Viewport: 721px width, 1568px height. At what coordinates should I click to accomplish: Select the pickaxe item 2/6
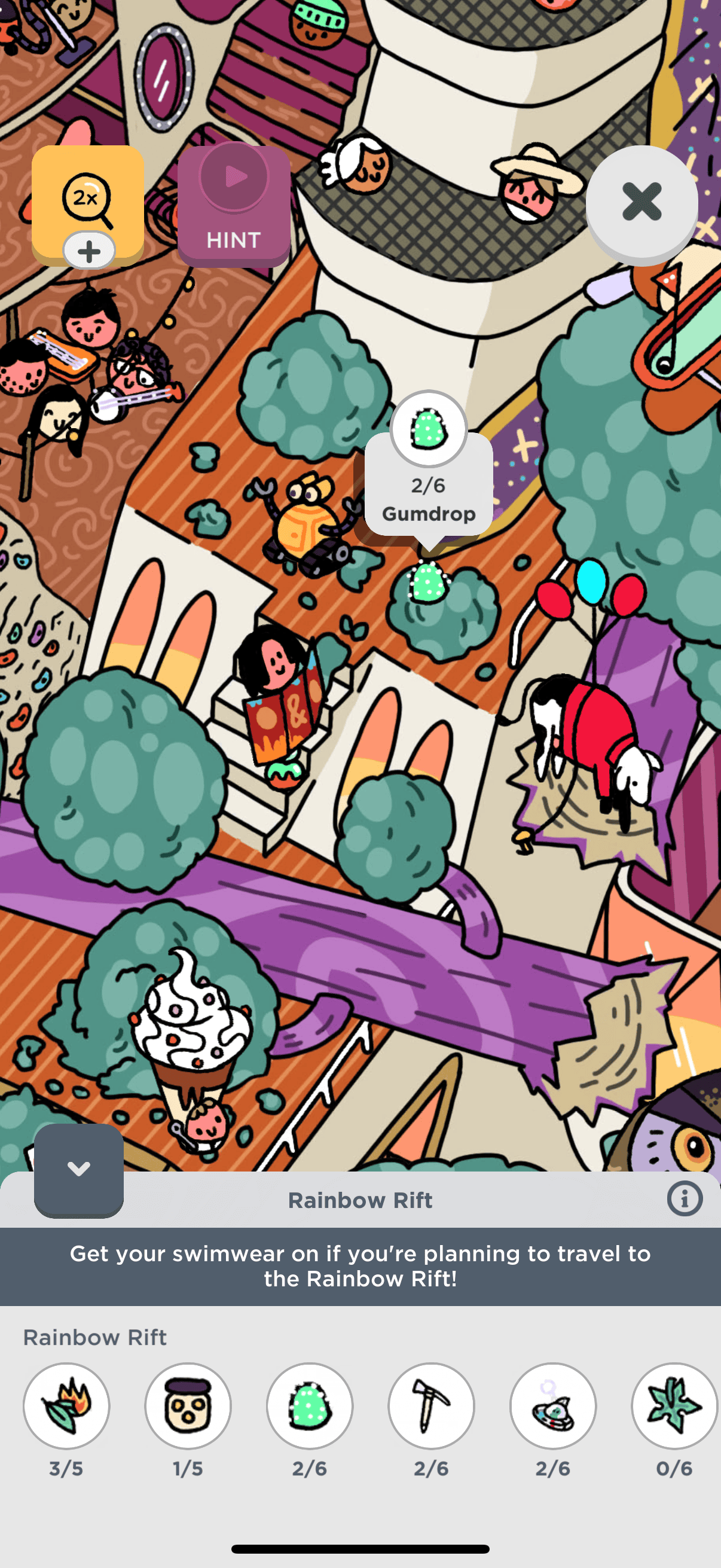click(432, 1406)
